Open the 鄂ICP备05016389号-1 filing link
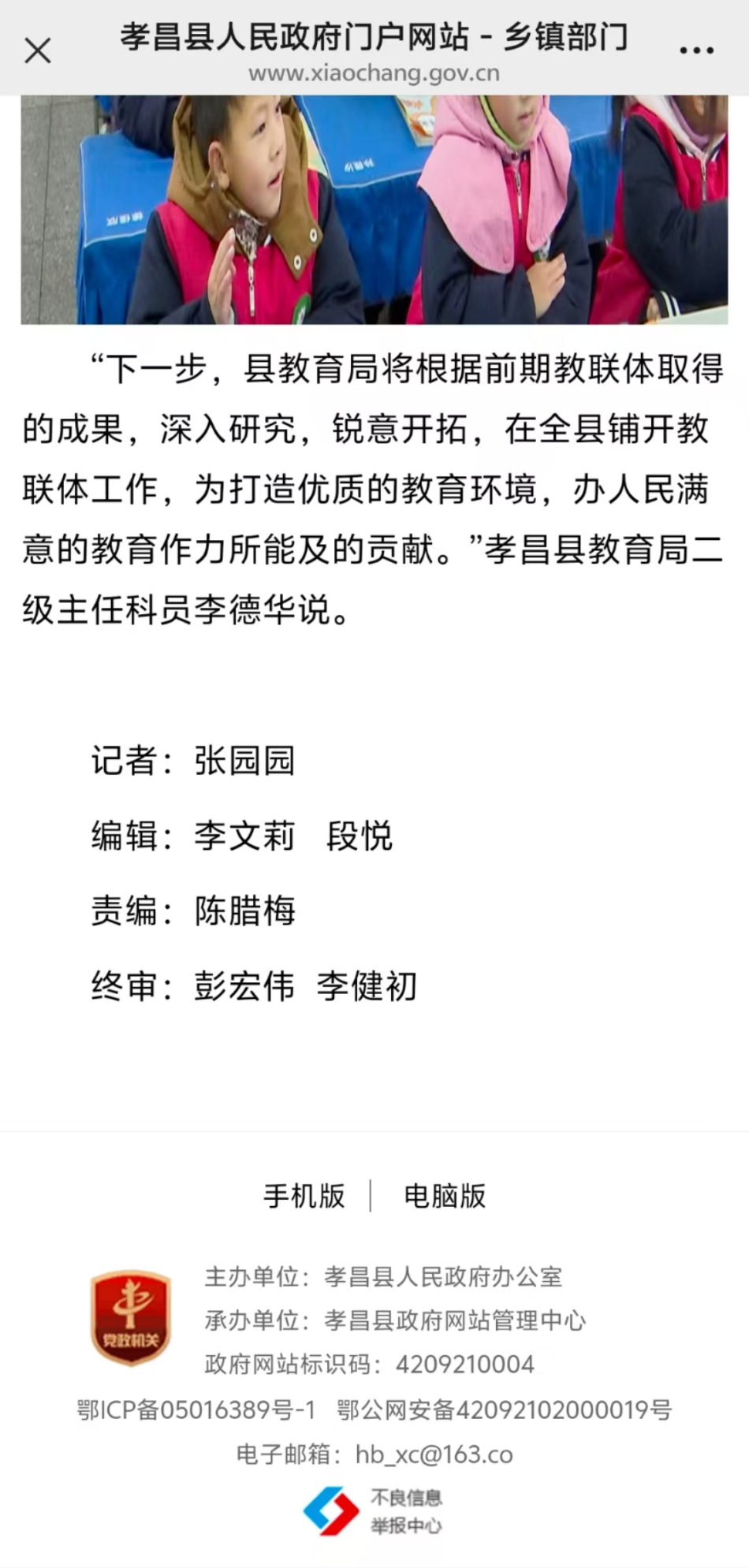749x1568 pixels. pos(196,1410)
